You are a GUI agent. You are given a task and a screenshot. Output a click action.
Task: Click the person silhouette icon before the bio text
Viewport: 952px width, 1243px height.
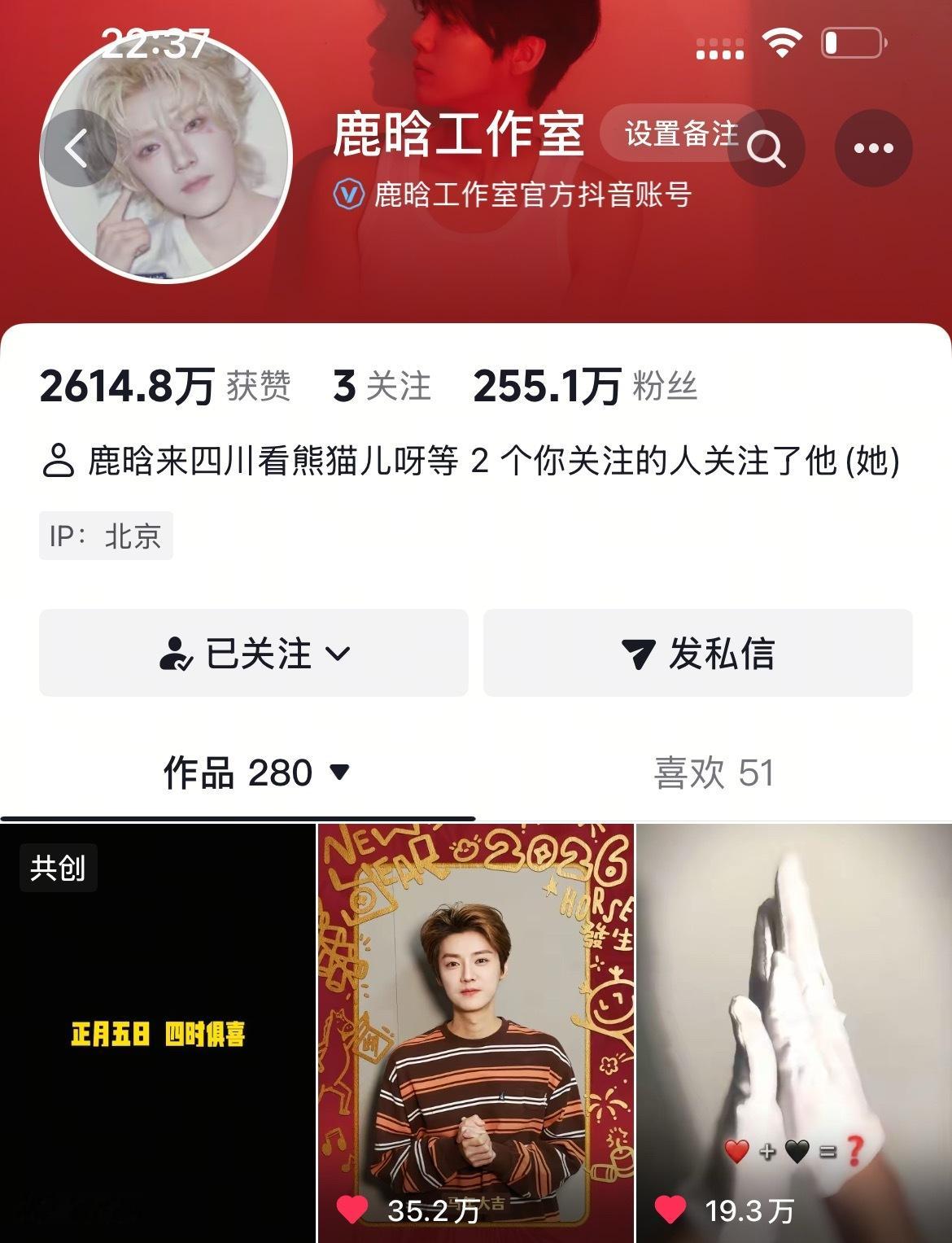(x=59, y=459)
